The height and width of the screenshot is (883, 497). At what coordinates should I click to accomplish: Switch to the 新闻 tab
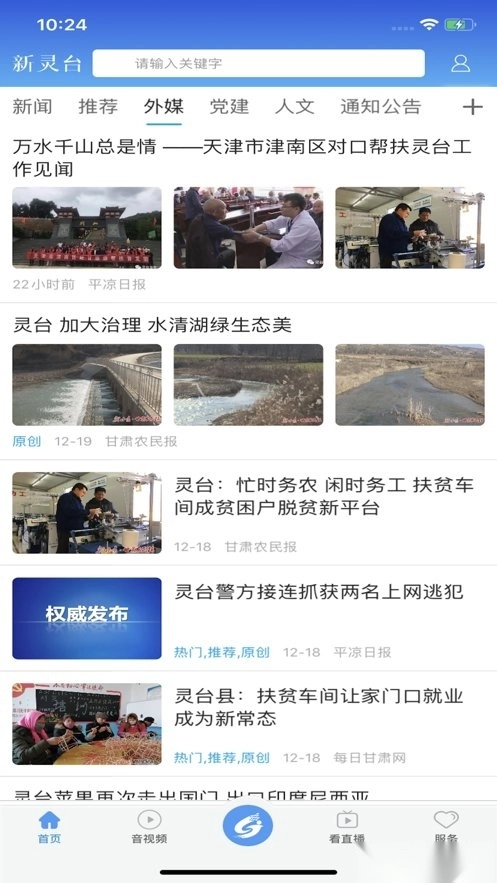33,106
